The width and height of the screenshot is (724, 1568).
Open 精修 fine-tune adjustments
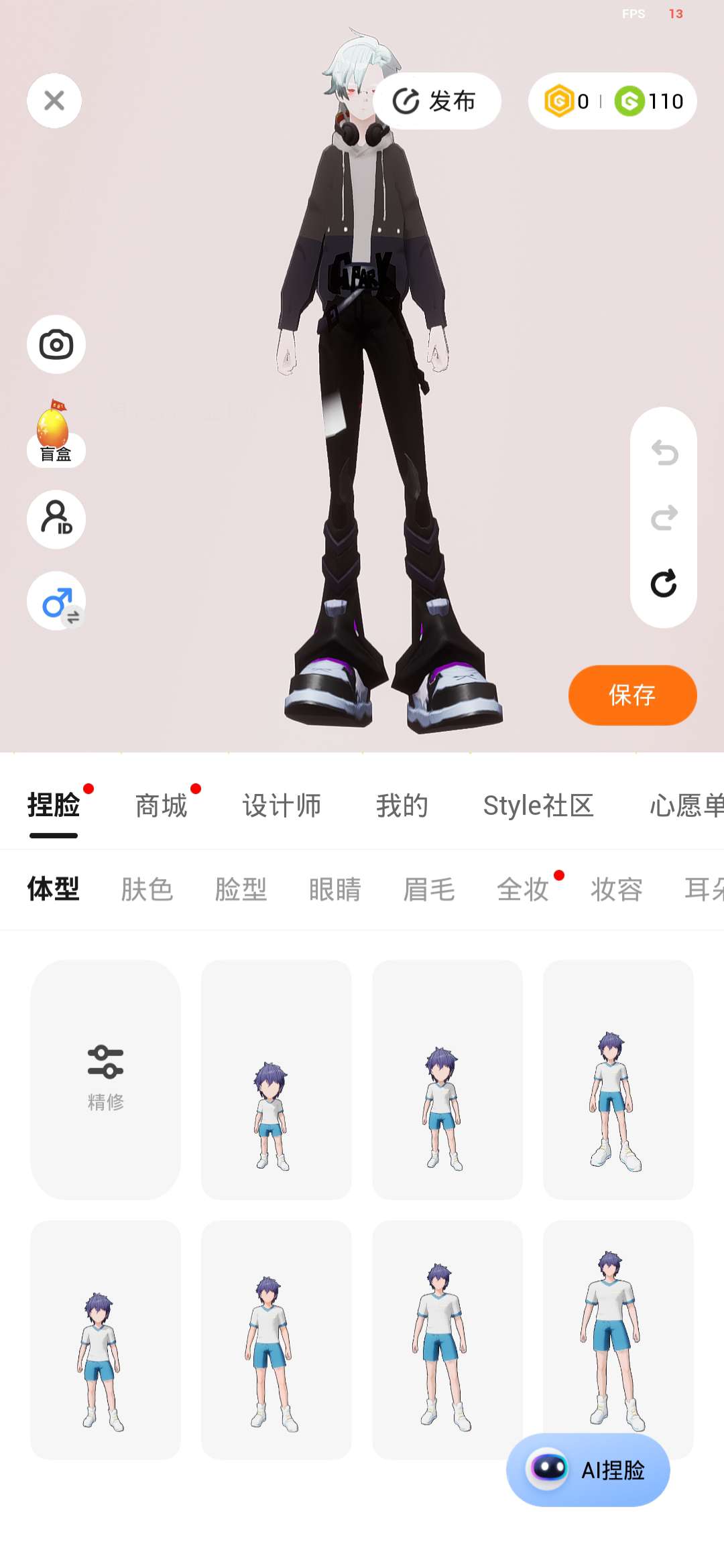pos(106,1079)
